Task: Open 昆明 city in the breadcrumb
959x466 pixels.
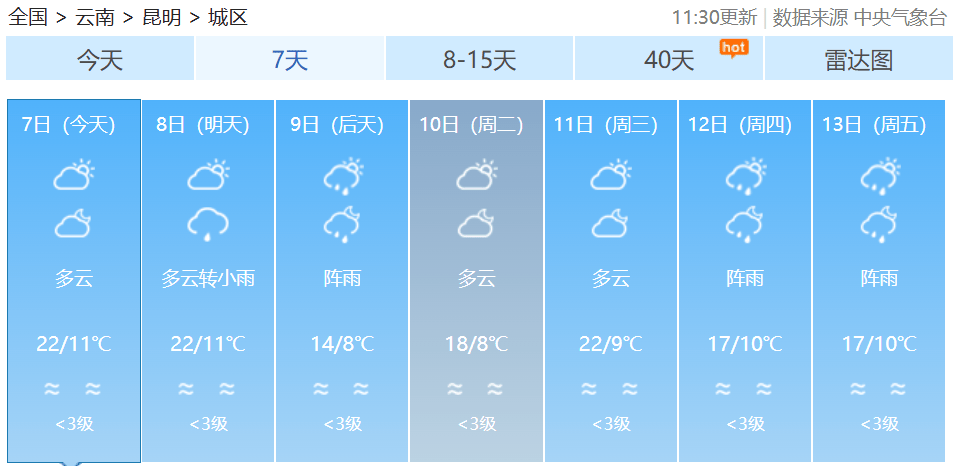Action: tap(162, 17)
